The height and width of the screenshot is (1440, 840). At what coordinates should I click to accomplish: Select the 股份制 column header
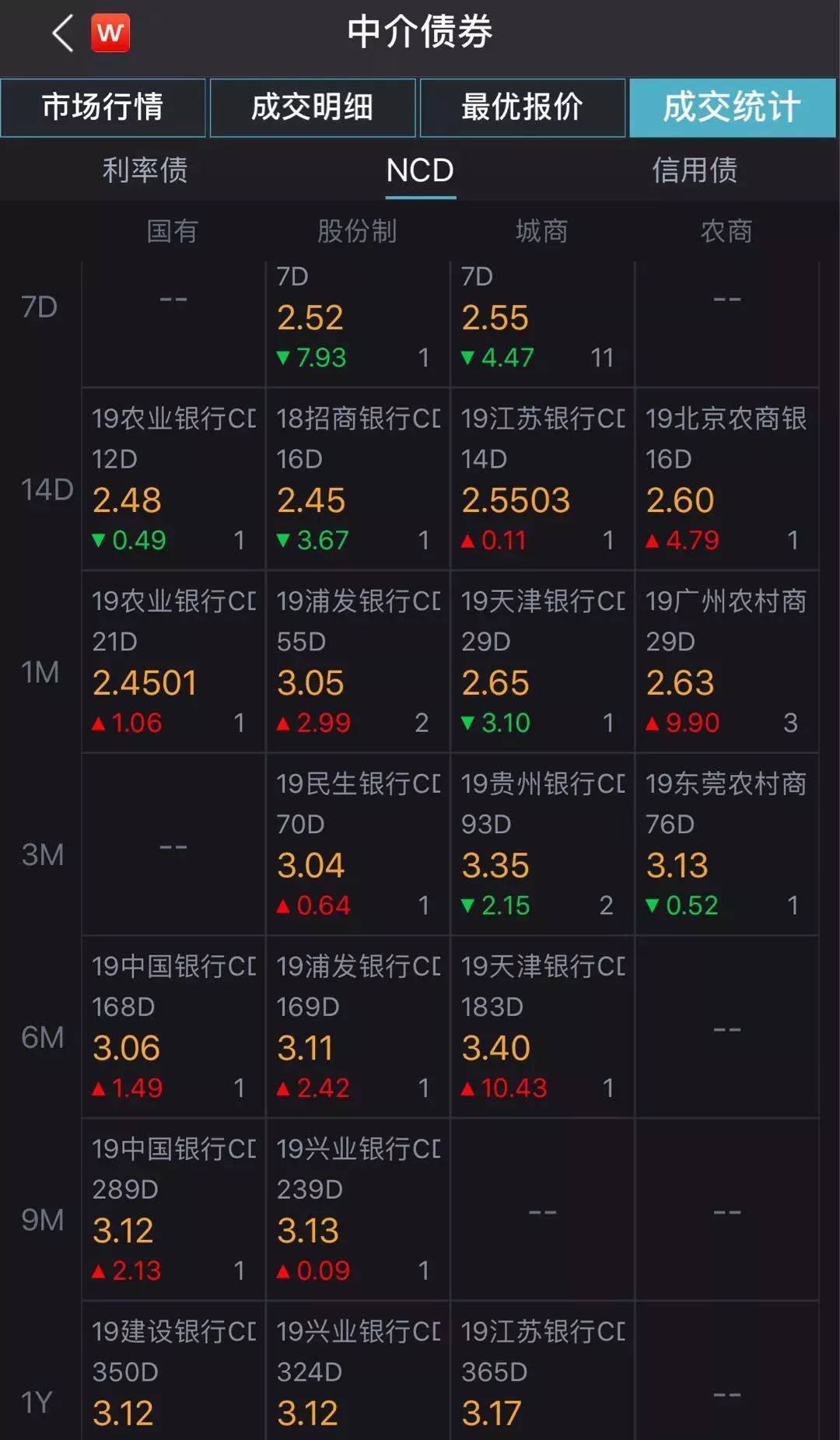357,230
